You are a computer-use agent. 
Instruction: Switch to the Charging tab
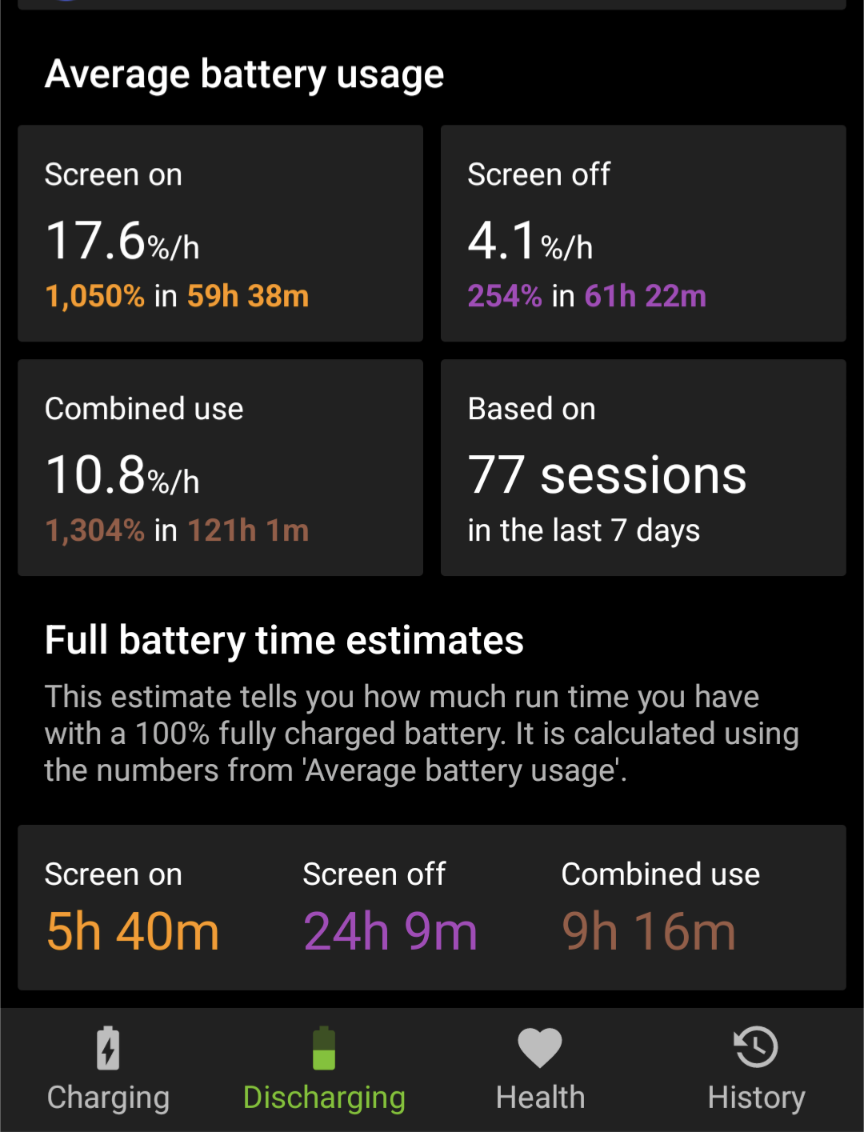coord(108,1070)
